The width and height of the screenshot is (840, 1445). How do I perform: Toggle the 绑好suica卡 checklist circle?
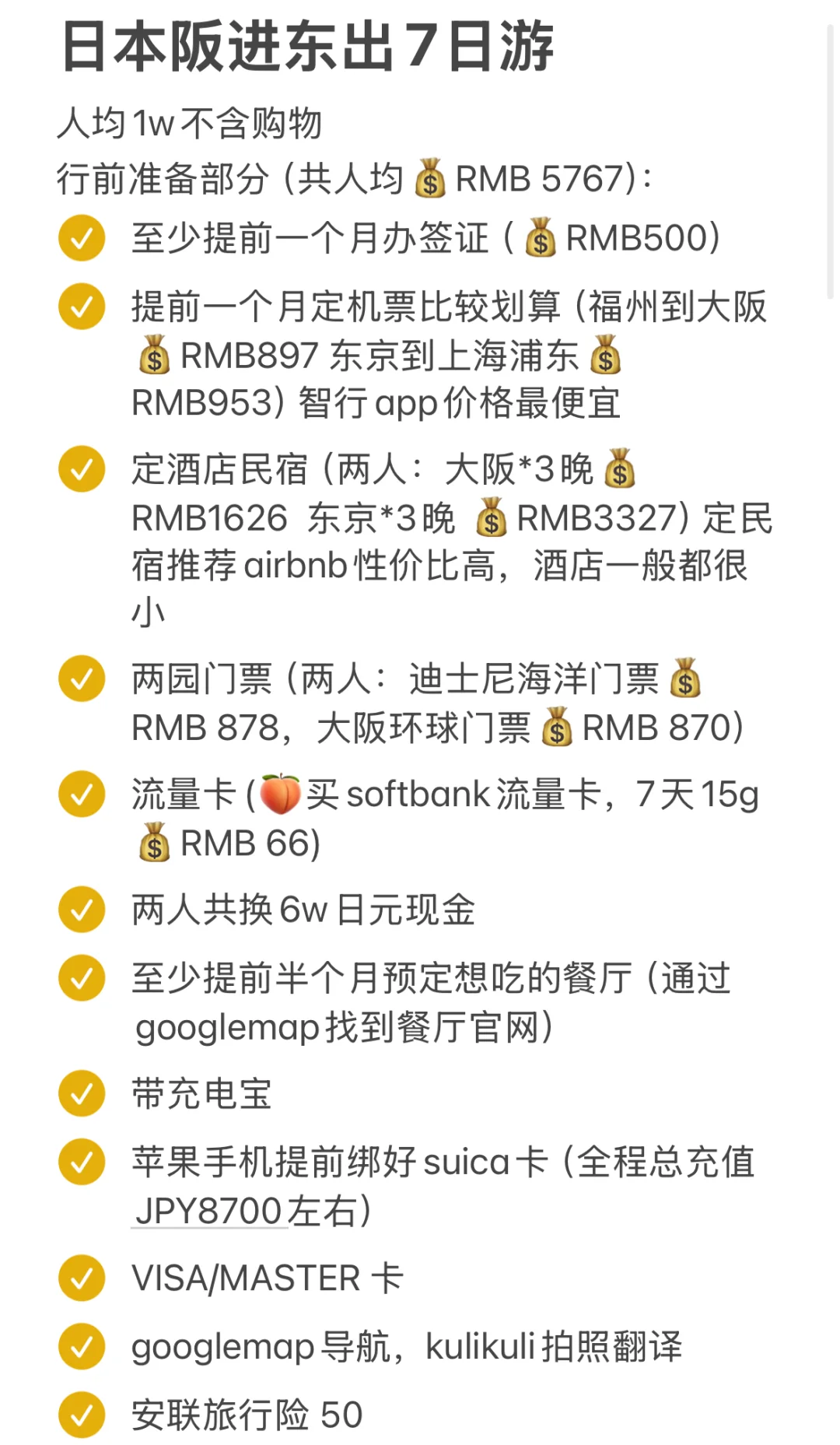click(x=82, y=1162)
